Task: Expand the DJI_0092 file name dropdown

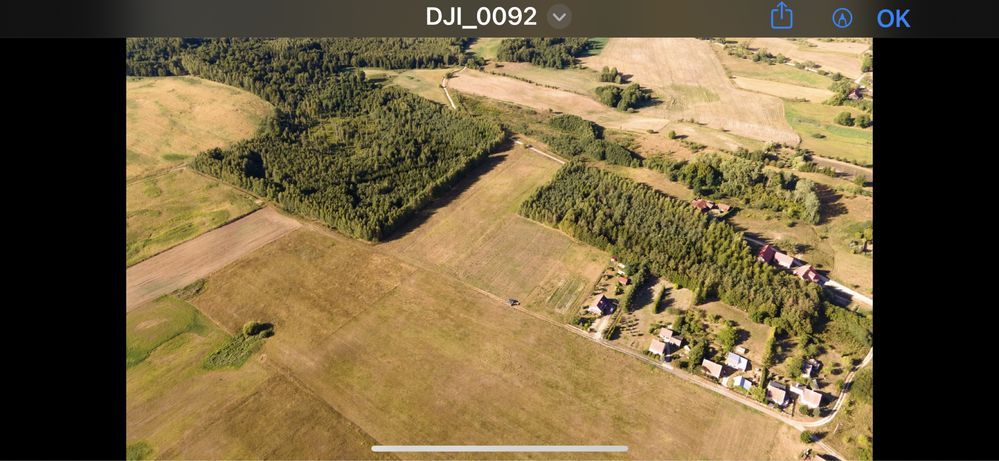Action: coord(559,17)
